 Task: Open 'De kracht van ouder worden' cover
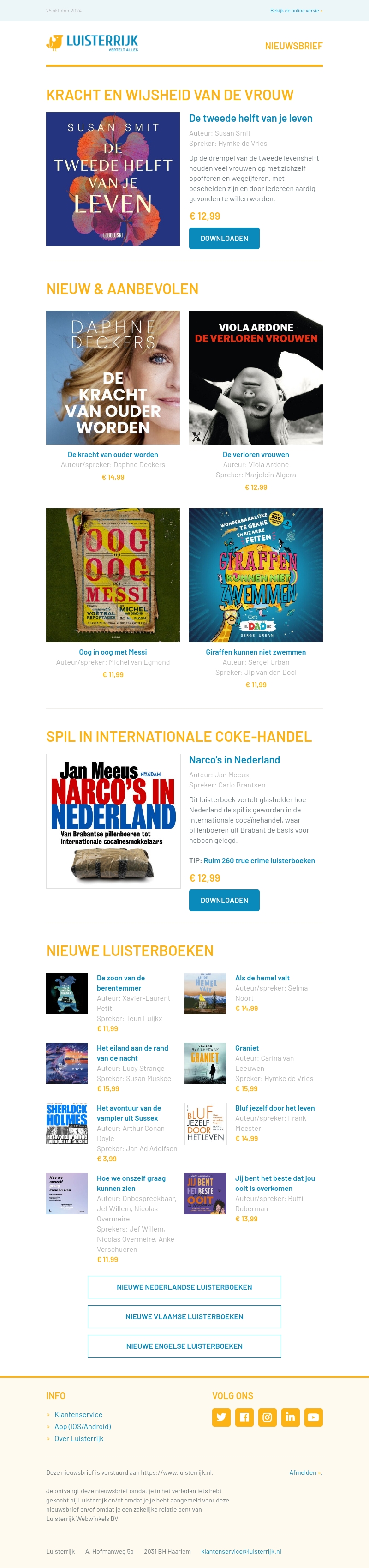pos(113,377)
